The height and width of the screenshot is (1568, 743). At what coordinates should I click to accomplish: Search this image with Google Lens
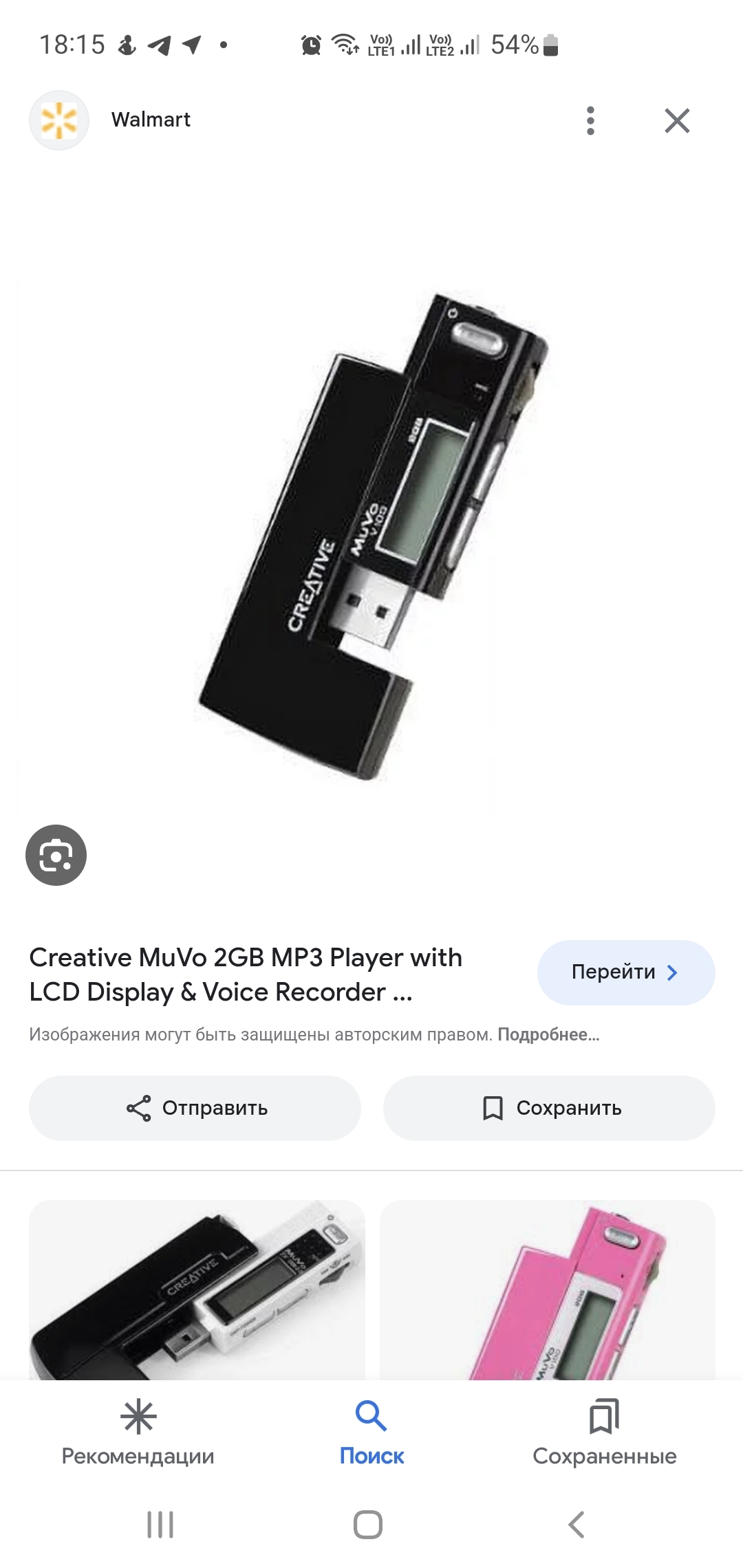56,855
